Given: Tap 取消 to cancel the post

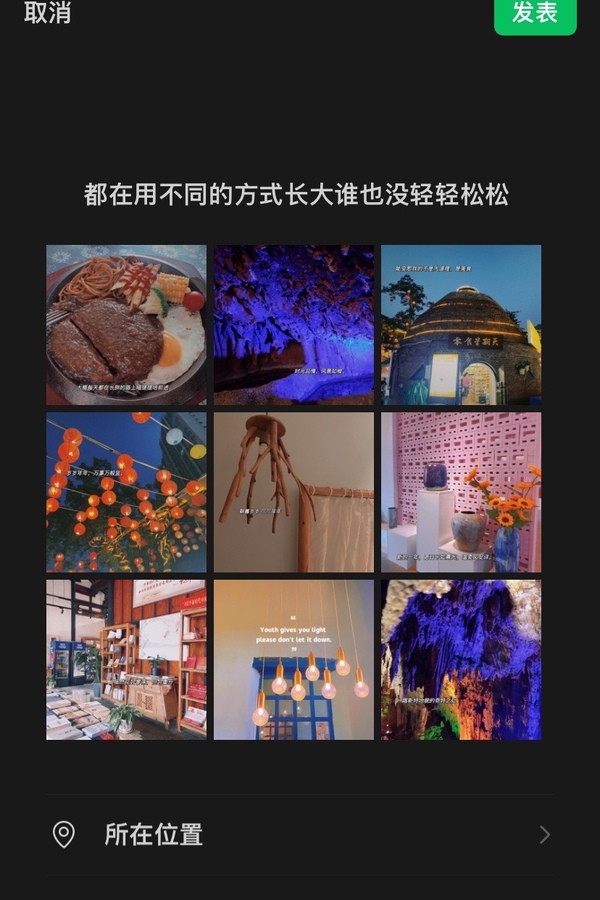Looking at the screenshot, I should 47,13.
